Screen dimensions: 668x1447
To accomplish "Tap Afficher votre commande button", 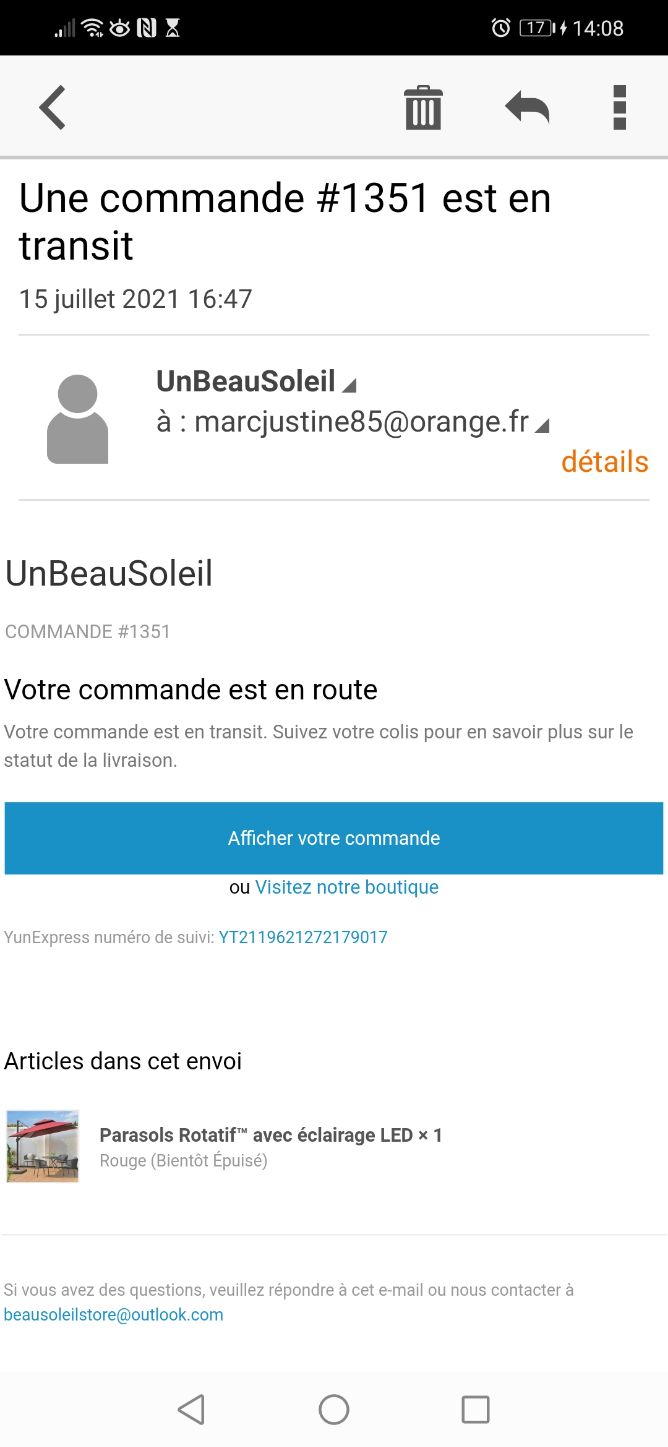I will [334, 838].
